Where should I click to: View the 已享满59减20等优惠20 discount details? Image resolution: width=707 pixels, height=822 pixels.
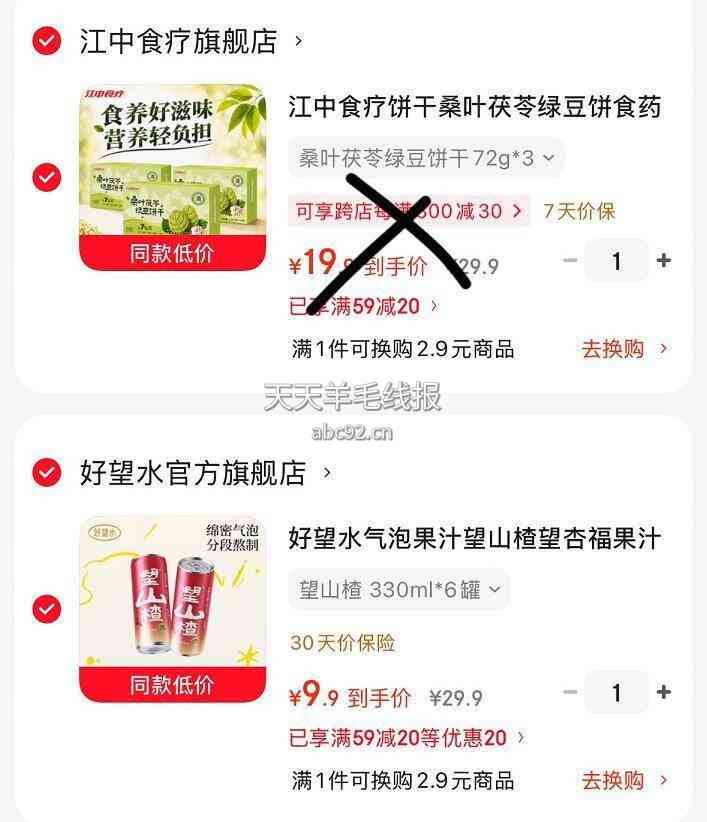(407, 738)
